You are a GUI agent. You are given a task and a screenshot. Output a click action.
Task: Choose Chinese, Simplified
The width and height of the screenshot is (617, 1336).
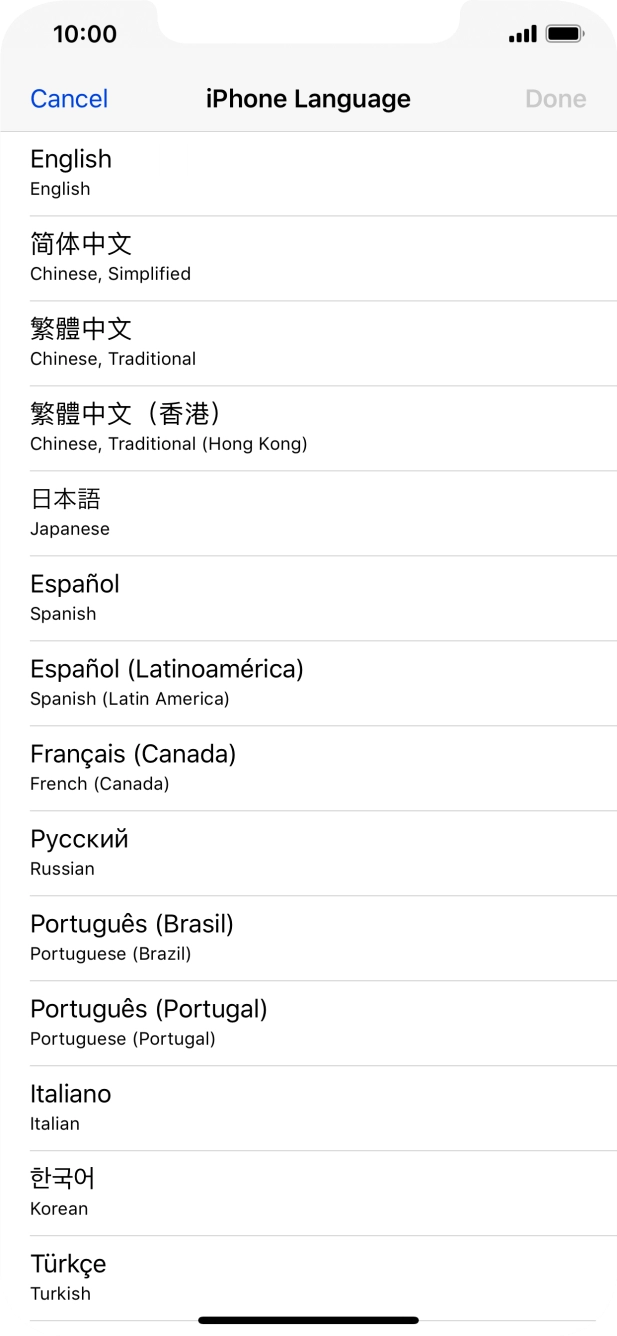click(308, 258)
